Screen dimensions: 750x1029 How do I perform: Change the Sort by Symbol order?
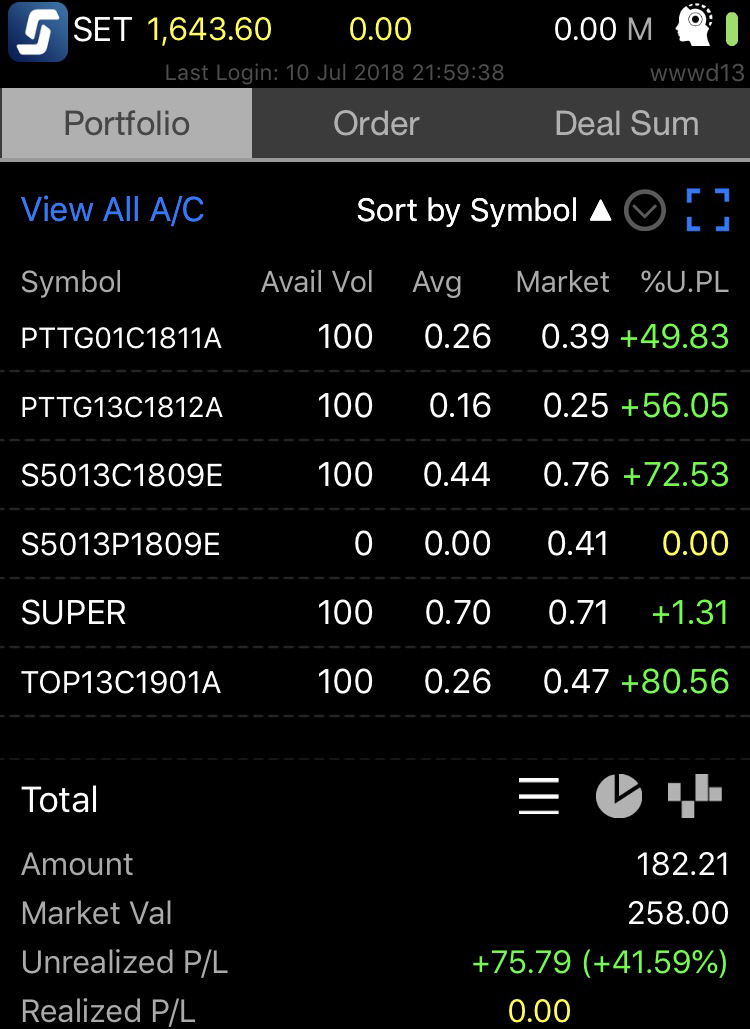click(484, 211)
